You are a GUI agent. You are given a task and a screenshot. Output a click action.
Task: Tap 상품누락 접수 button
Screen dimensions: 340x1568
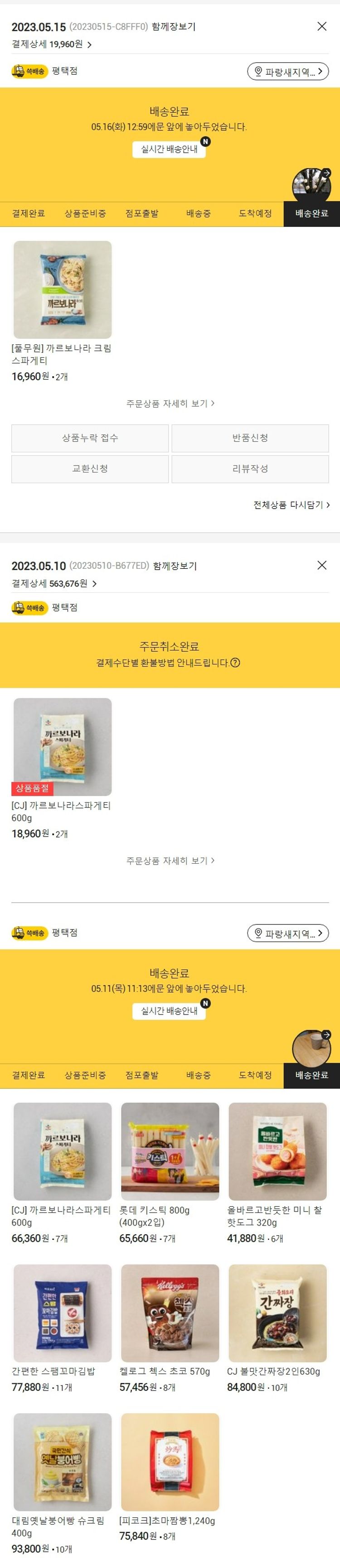(90, 438)
